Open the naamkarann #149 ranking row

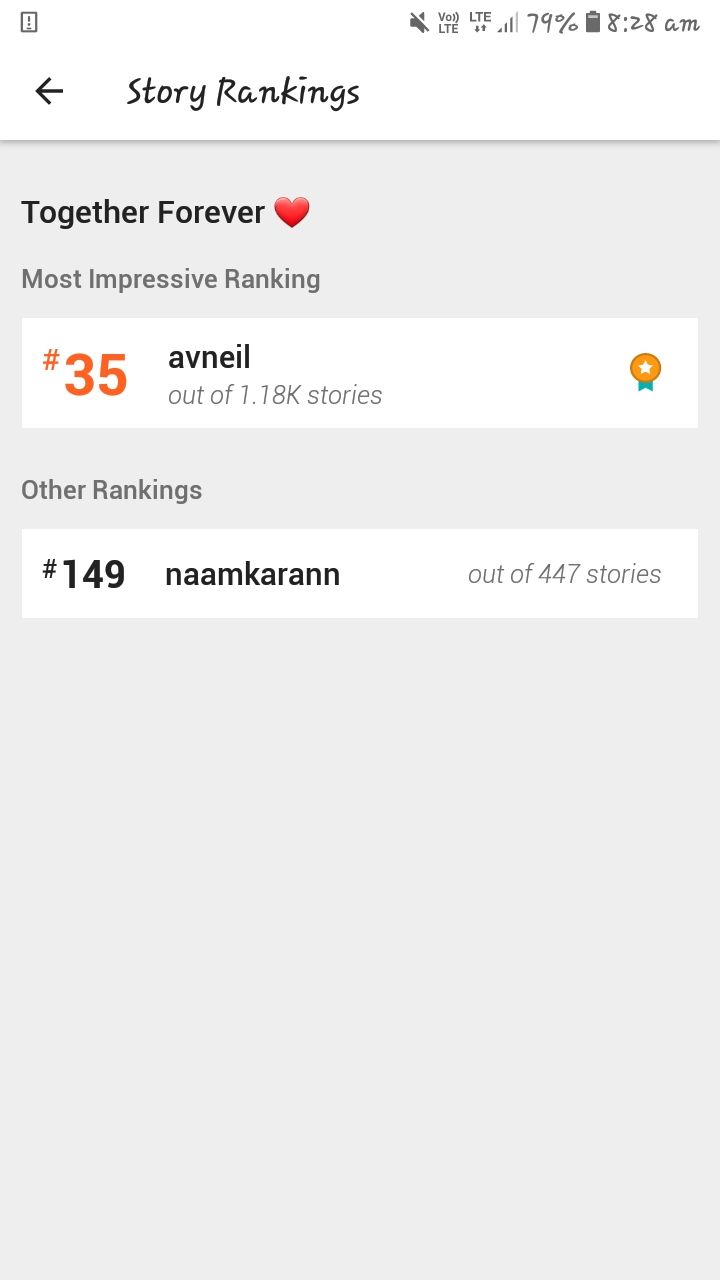[x=360, y=573]
